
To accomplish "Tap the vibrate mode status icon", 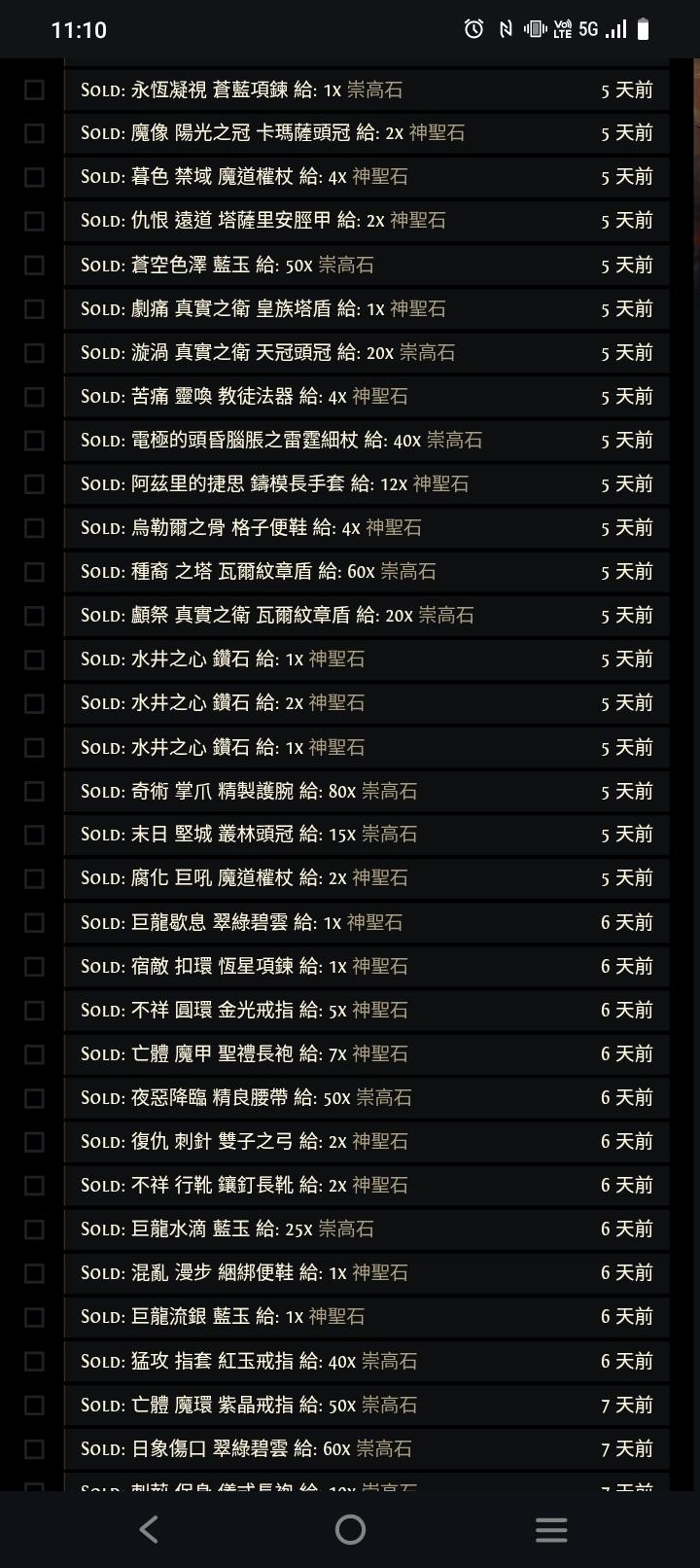I will tap(534, 29).
